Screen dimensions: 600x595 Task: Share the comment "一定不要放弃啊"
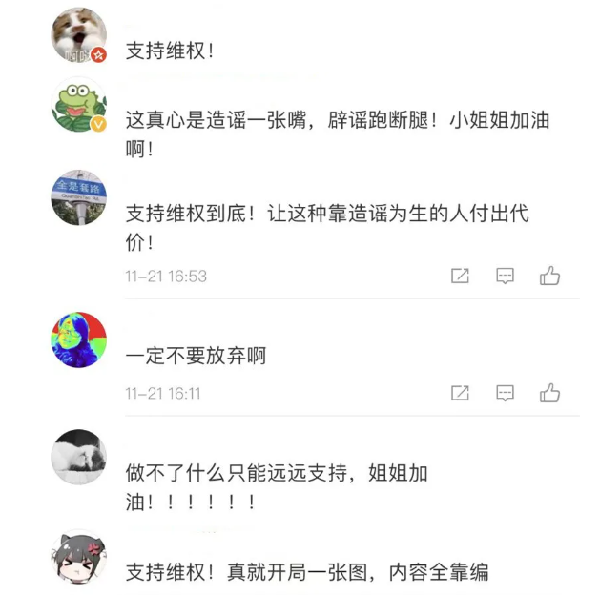pyautogui.click(x=460, y=393)
